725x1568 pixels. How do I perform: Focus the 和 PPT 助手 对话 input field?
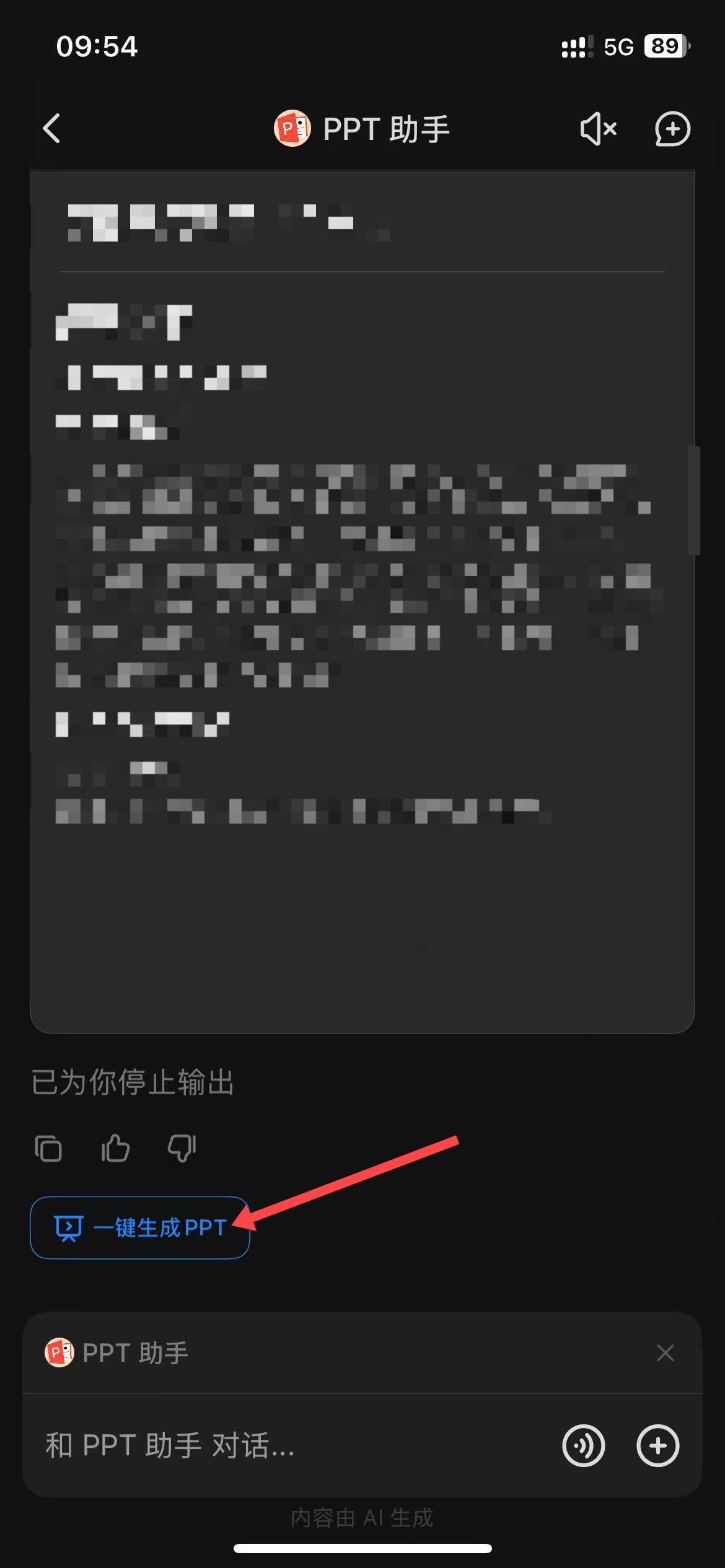tap(279, 1445)
